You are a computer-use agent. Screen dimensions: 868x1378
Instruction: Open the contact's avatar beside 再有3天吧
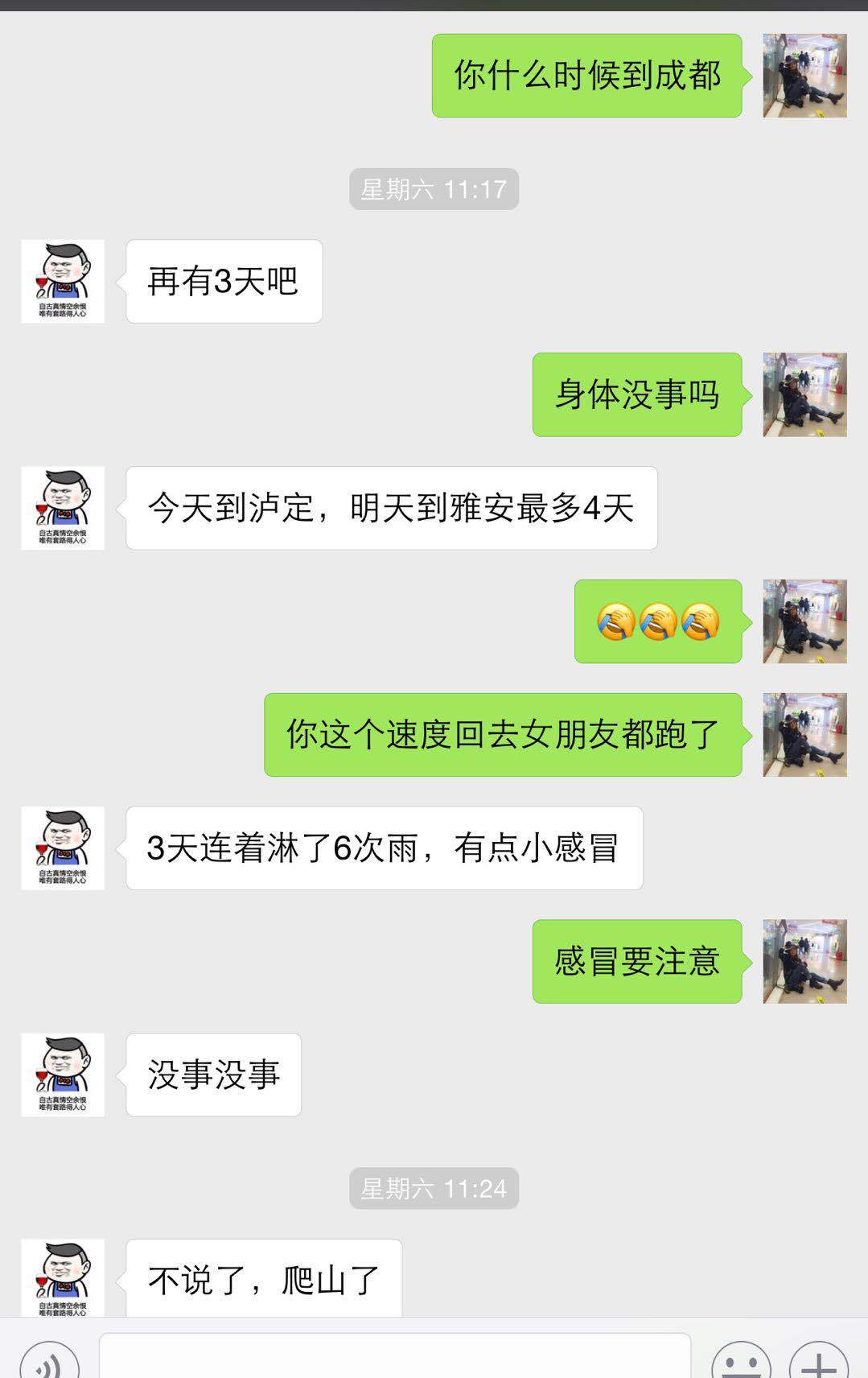tap(63, 281)
